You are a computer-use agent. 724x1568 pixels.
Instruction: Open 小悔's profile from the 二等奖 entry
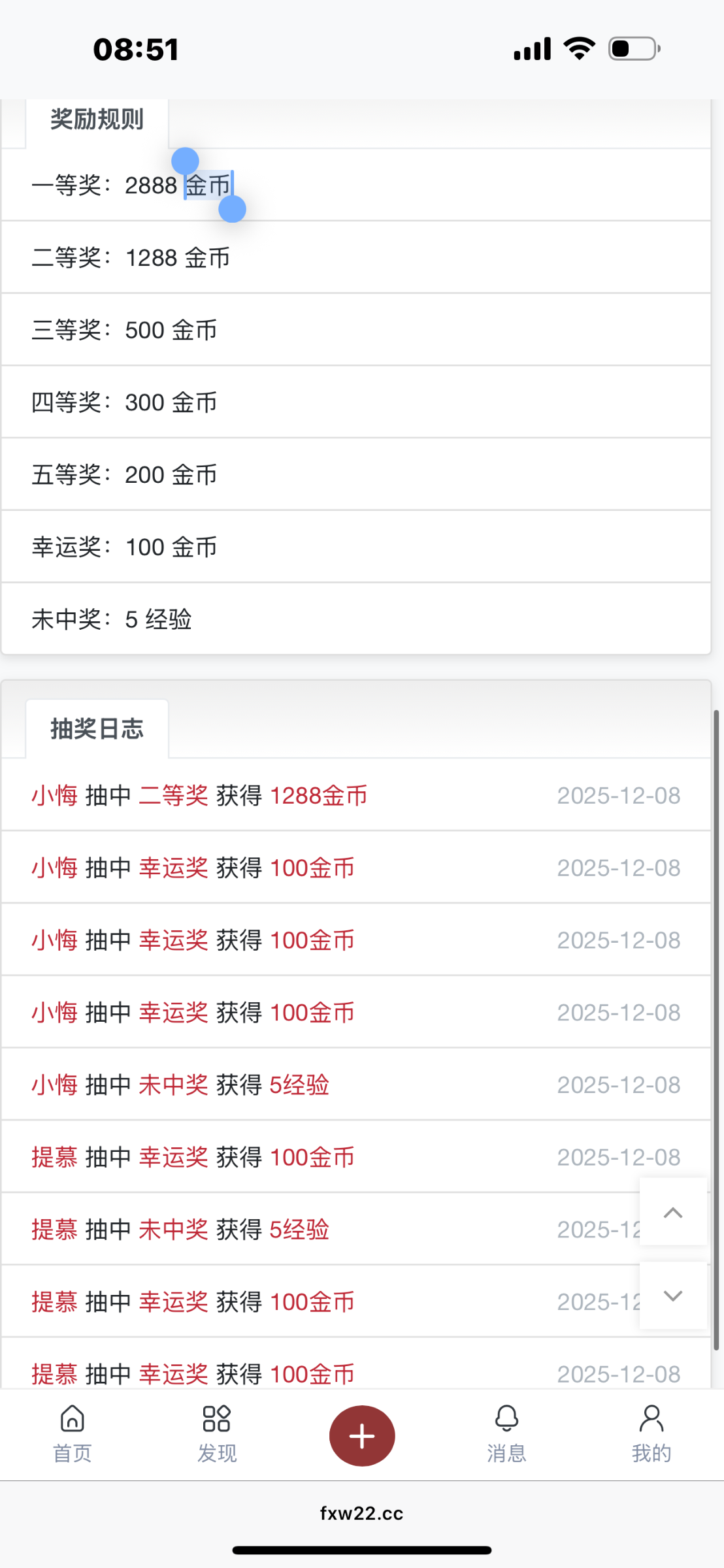pyautogui.click(x=55, y=796)
